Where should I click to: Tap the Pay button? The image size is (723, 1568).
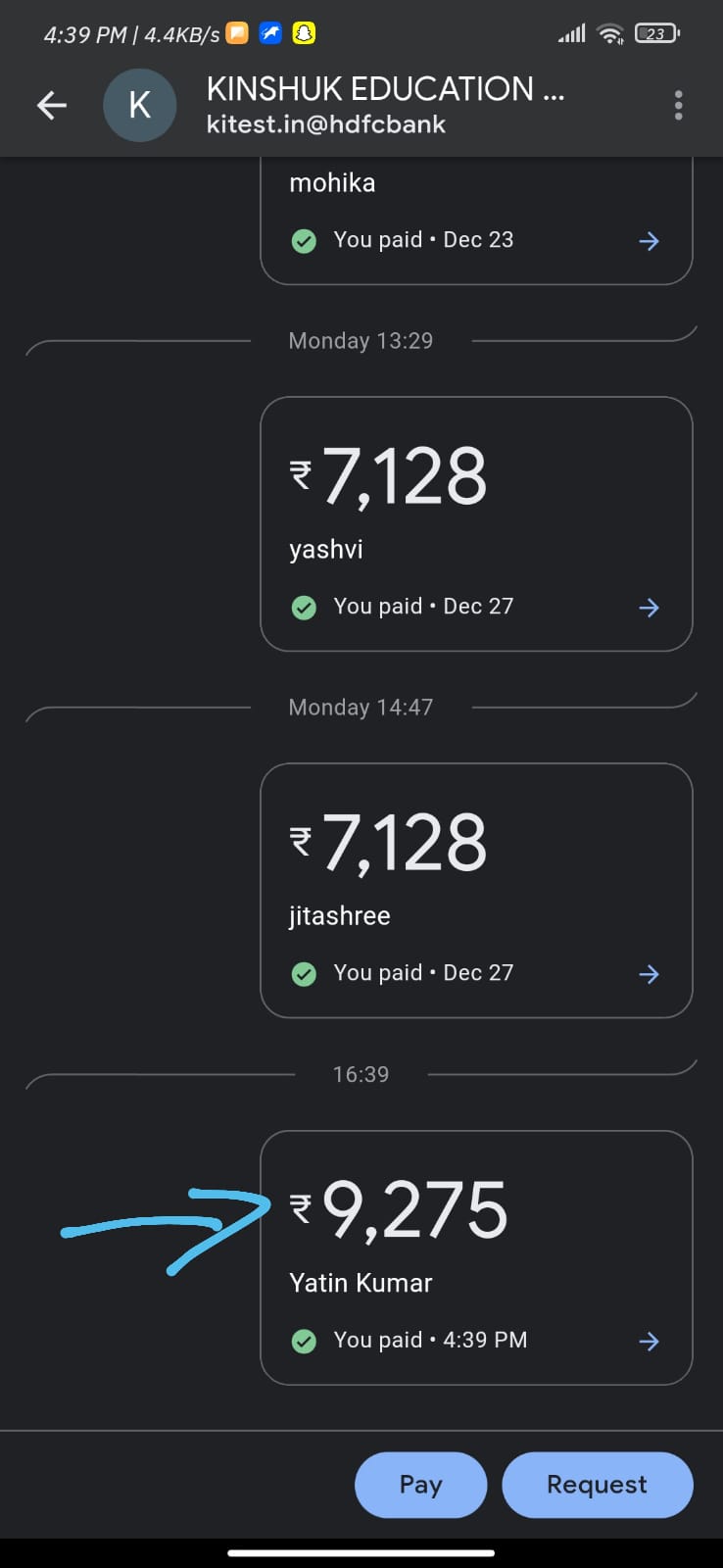coord(420,1485)
